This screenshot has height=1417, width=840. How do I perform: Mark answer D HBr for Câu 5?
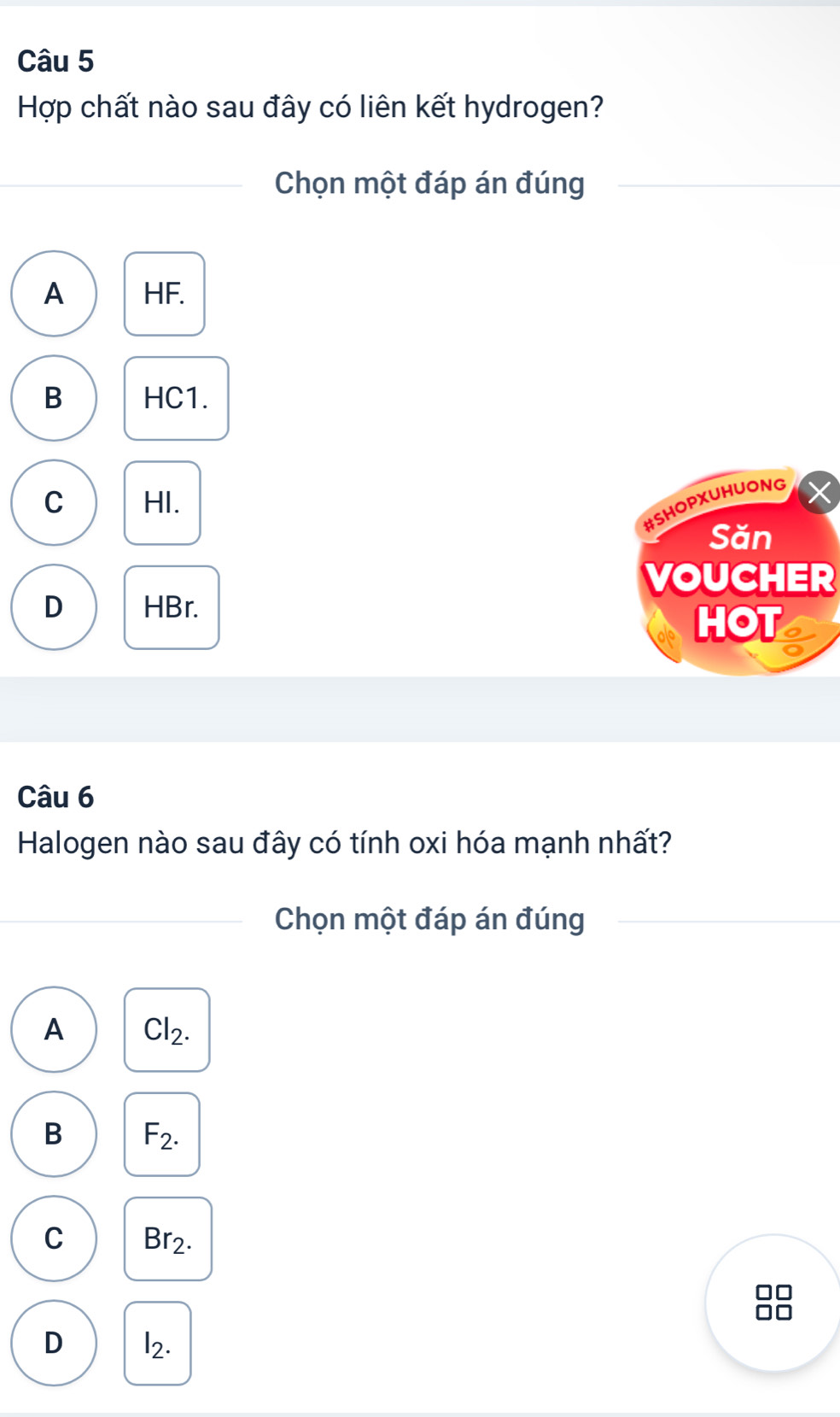coord(54,607)
